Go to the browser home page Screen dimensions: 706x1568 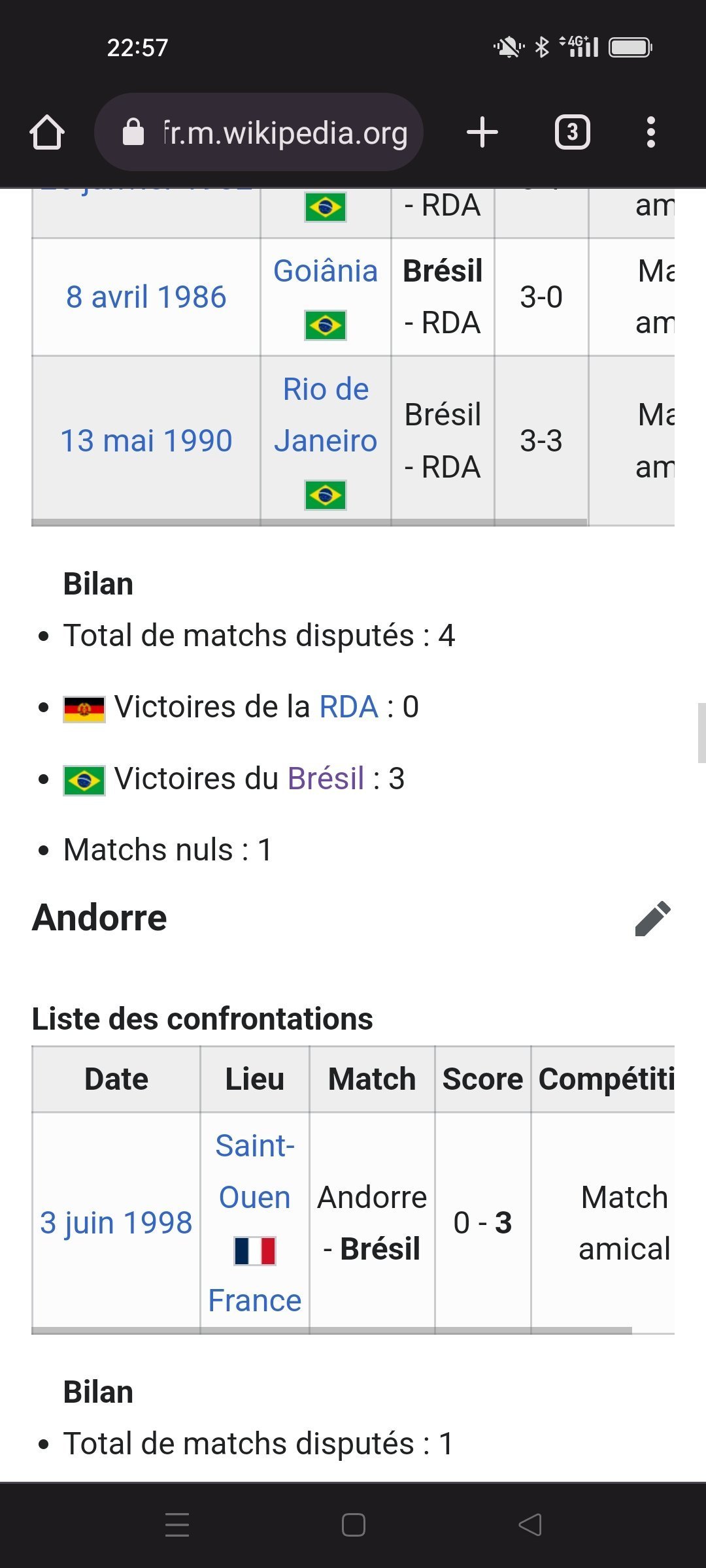(47, 133)
